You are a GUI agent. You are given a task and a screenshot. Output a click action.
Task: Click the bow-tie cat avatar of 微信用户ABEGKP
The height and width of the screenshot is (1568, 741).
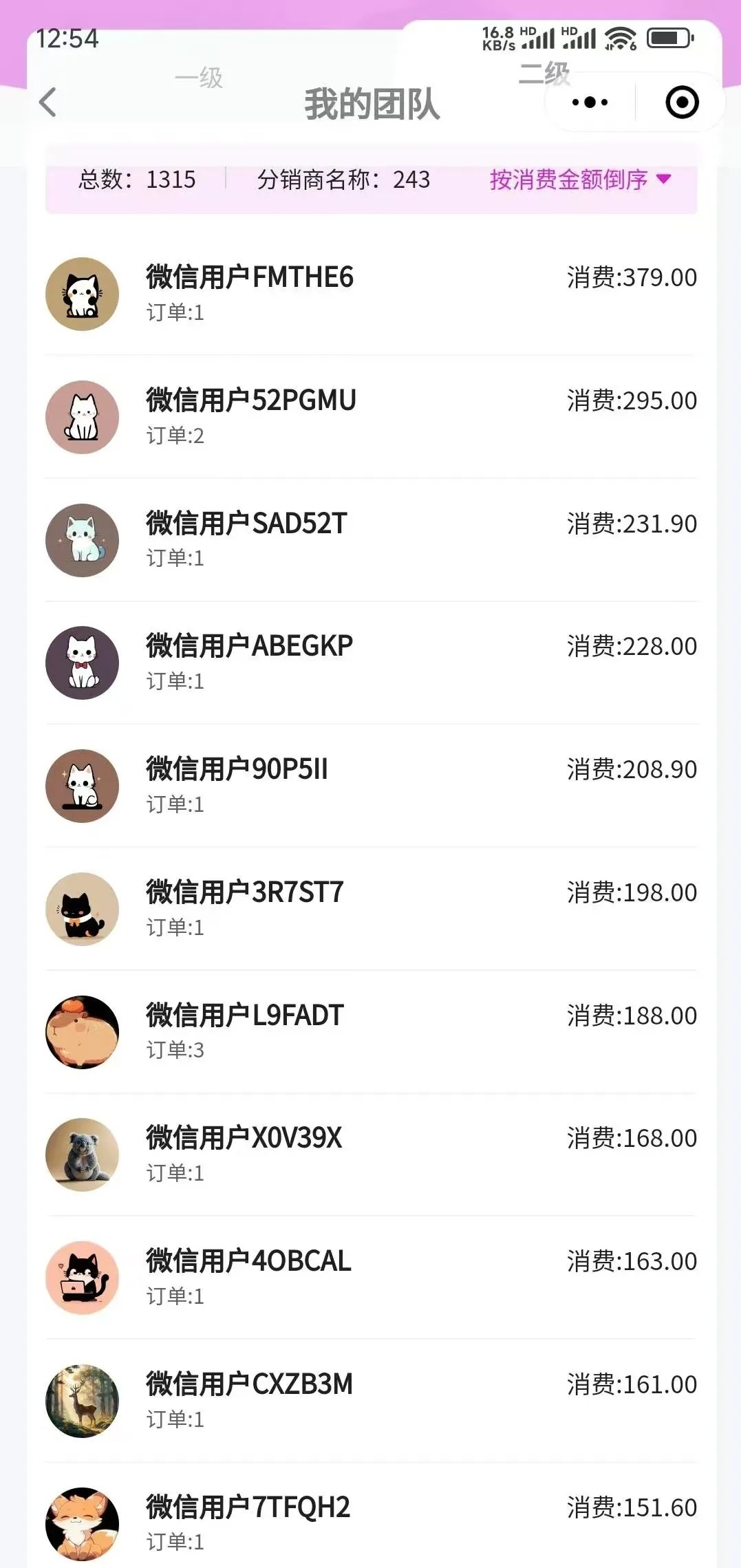pos(82,663)
